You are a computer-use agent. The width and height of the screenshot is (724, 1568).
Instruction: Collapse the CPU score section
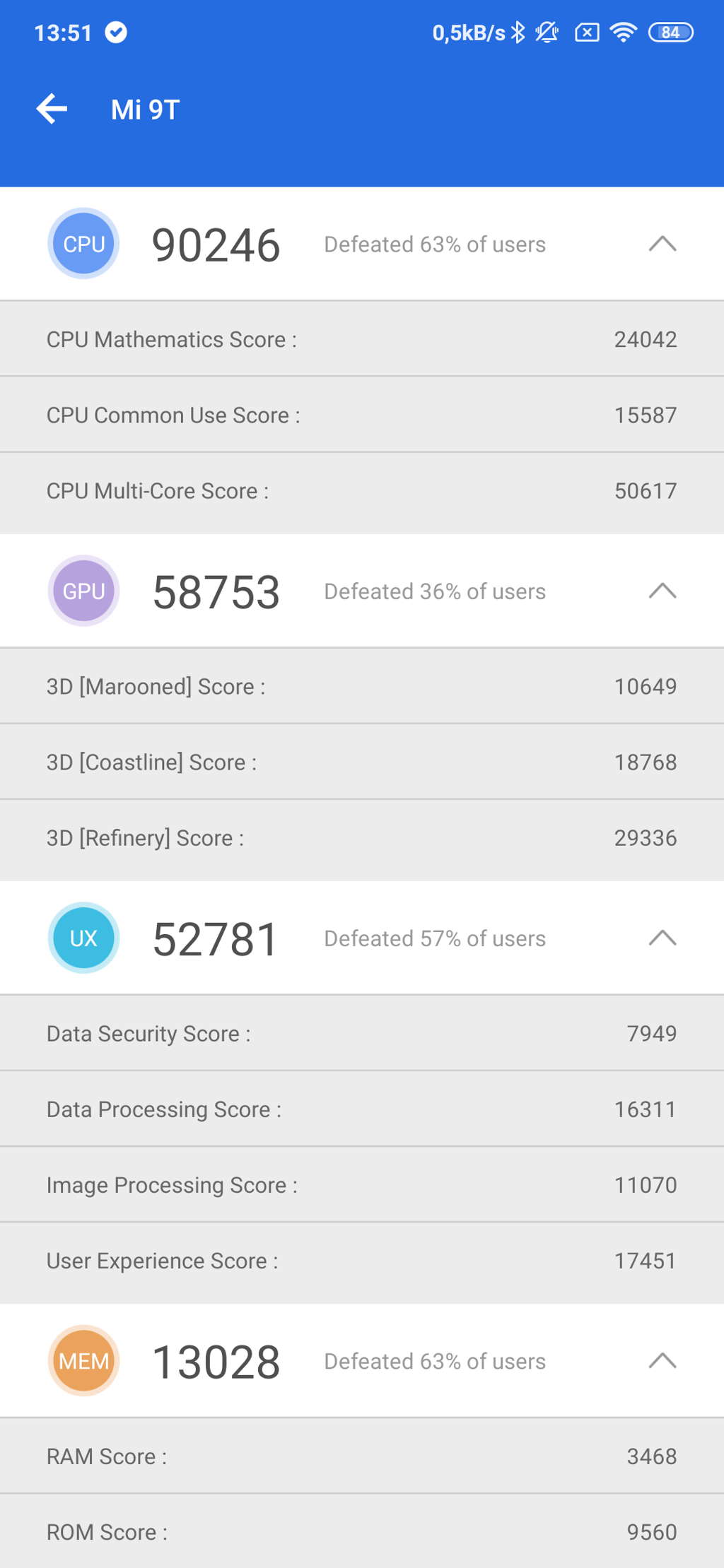662,244
